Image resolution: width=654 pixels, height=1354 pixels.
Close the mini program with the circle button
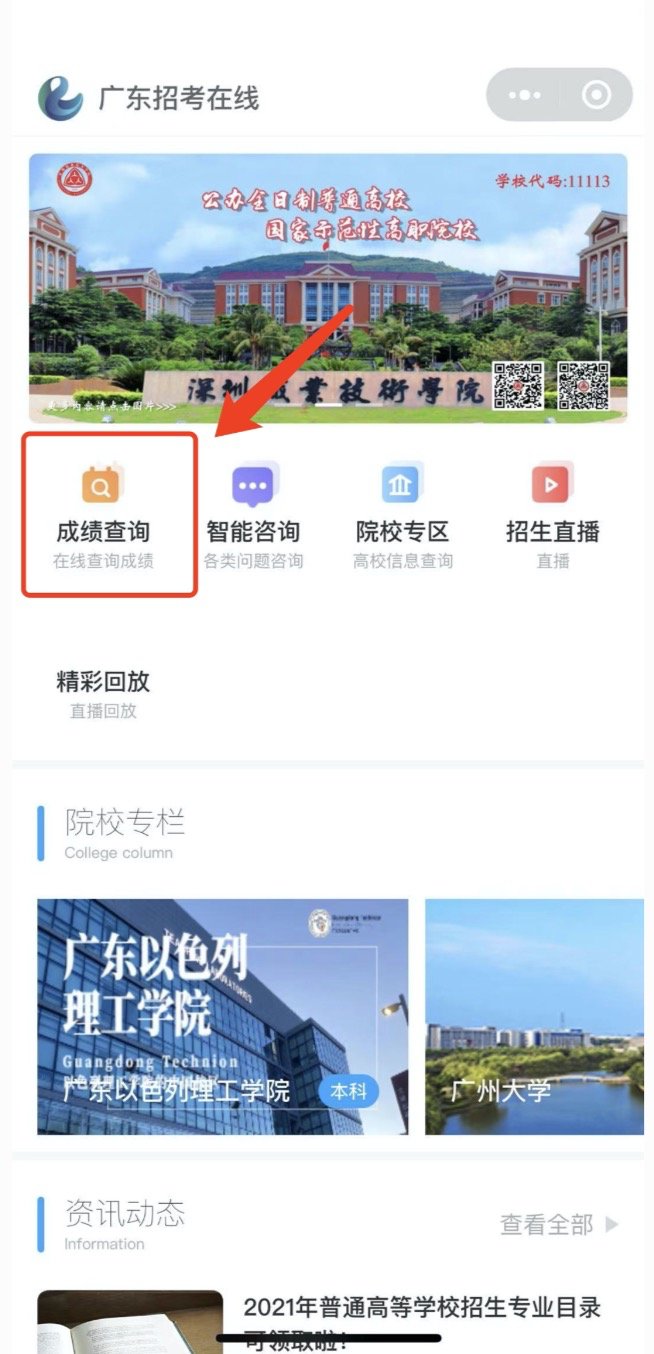point(596,96)
